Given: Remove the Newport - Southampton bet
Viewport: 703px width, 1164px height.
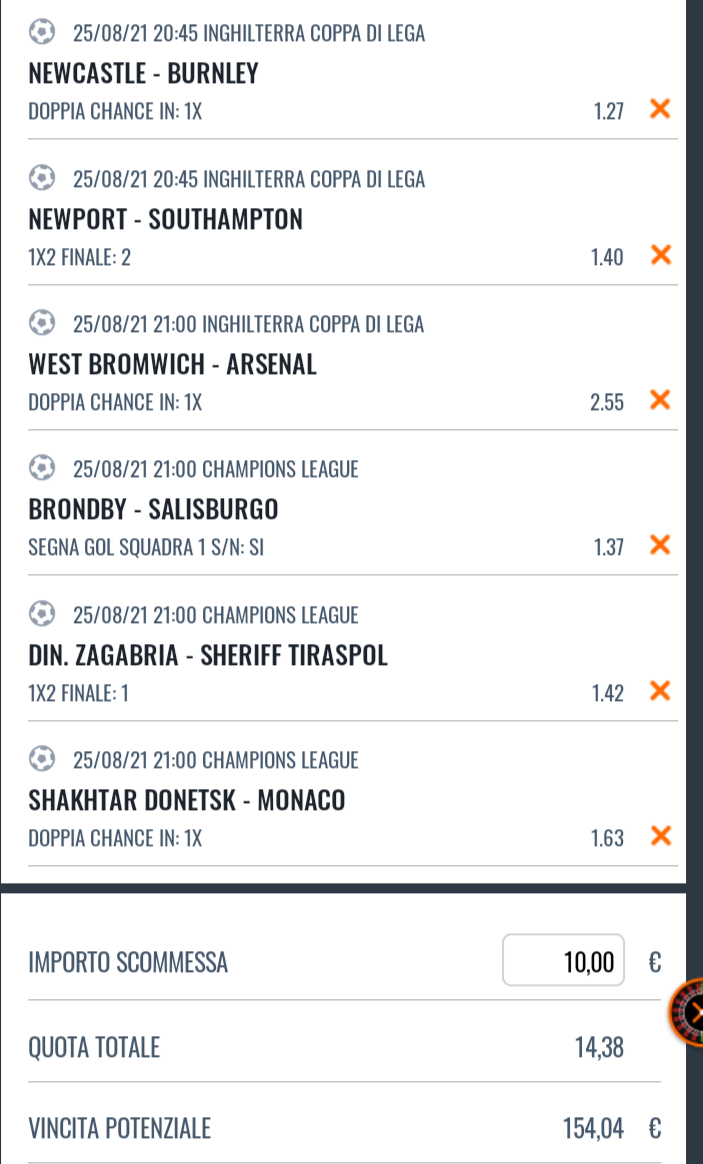Looking at the screenshot, I should (x=660, y=256).
